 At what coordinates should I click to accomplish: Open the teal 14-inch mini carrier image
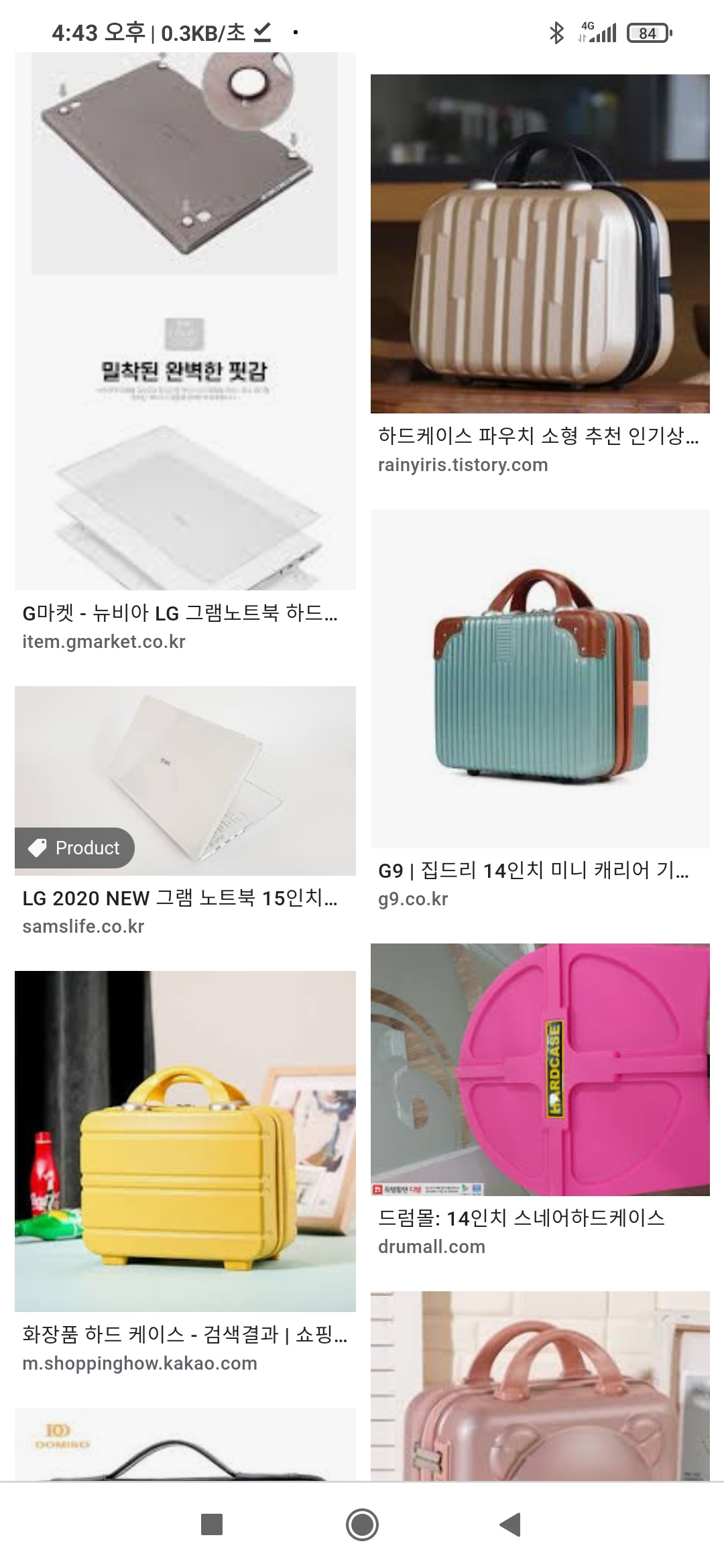pos(540,678)
